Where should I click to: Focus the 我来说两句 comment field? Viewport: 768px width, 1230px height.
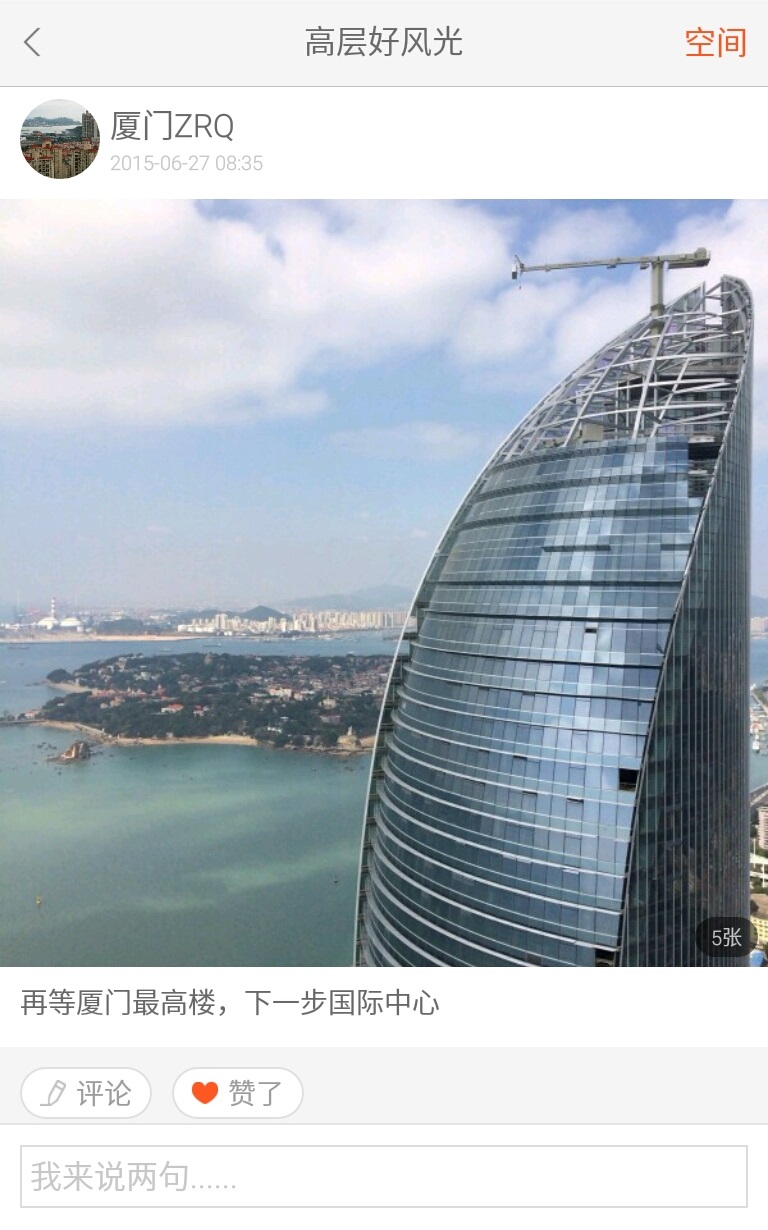(384, 1176)
